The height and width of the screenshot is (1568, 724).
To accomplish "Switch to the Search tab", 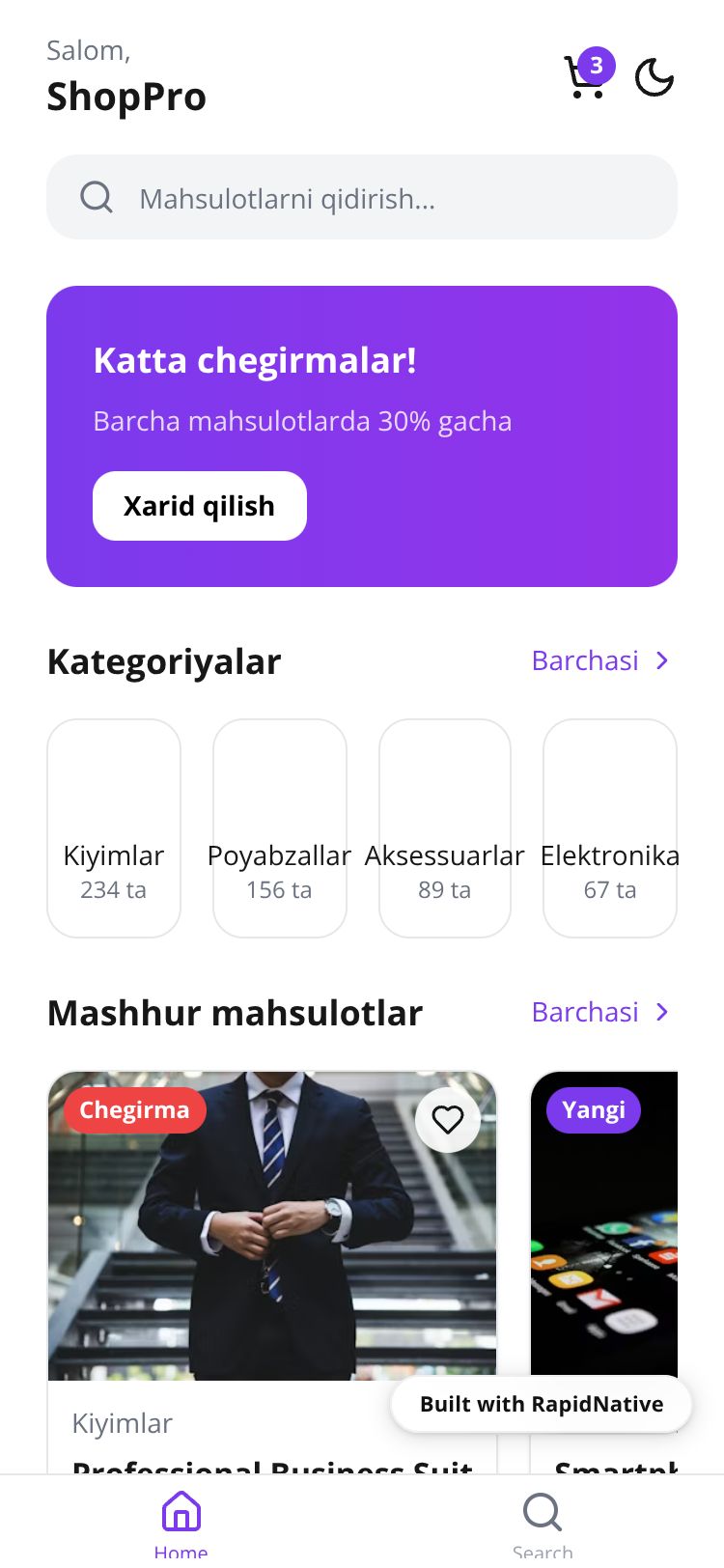I will pos(543,1521).
